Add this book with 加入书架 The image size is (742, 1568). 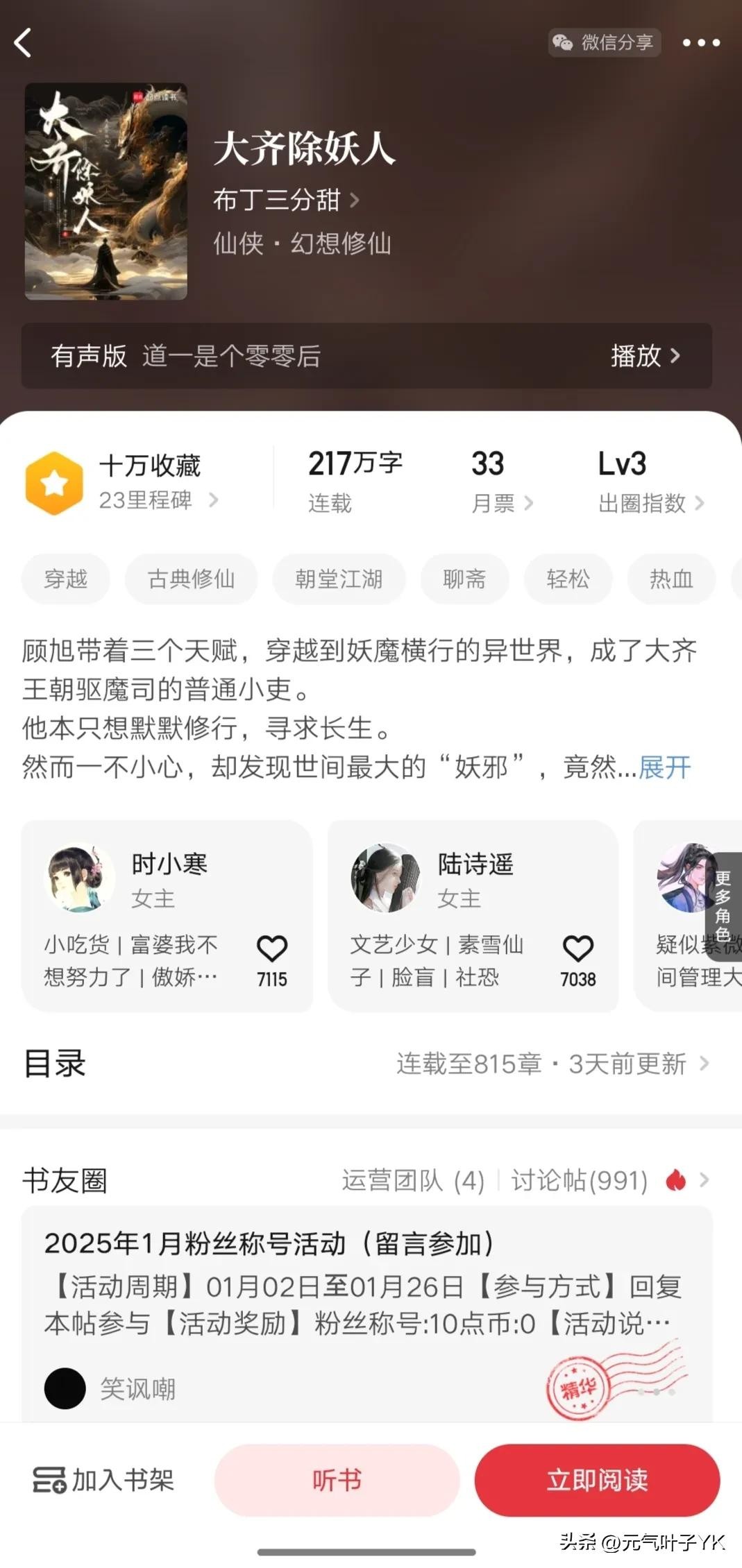click(104, 1481)
